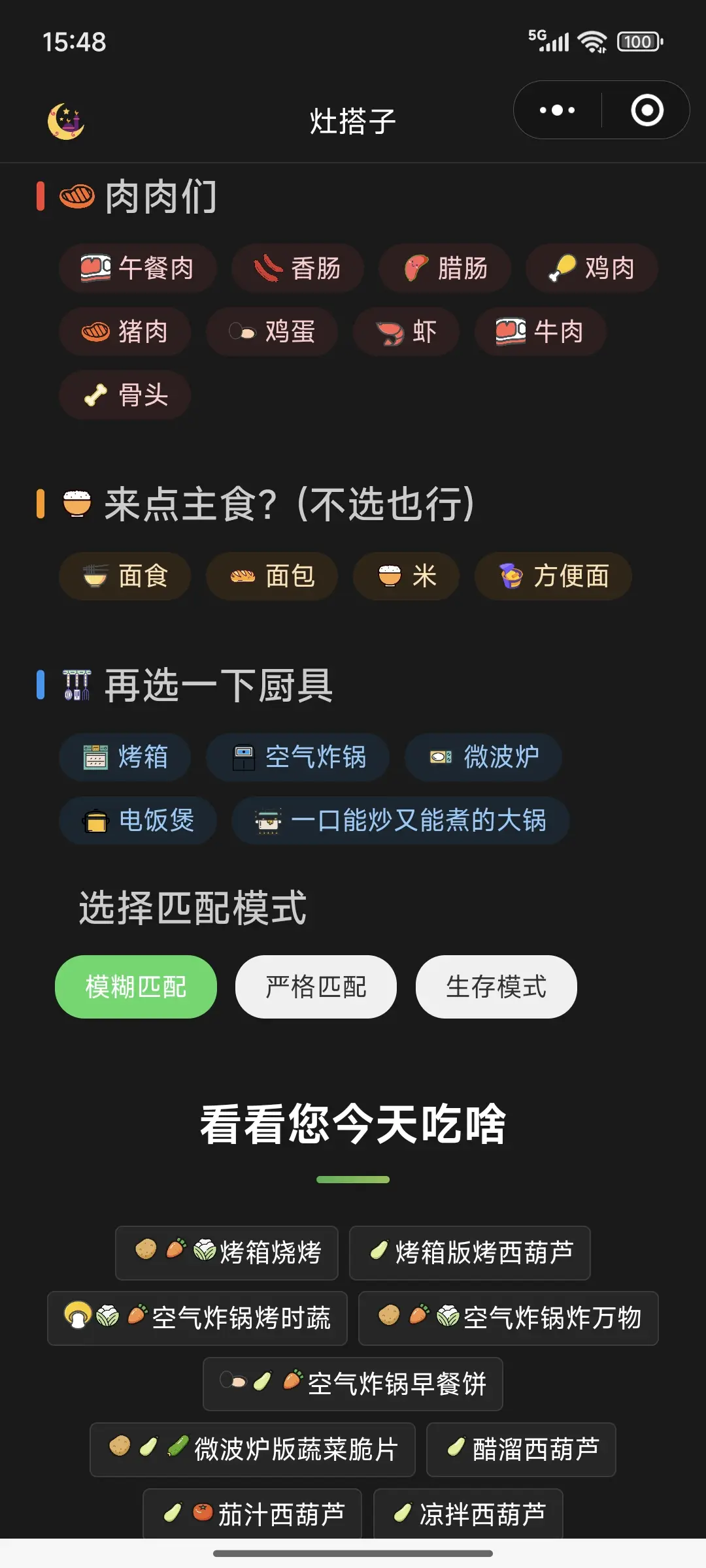Viewport: 706px width, 1568px height.
Task: Close the mini program with the circle button
Action: [x=647, y=110]
